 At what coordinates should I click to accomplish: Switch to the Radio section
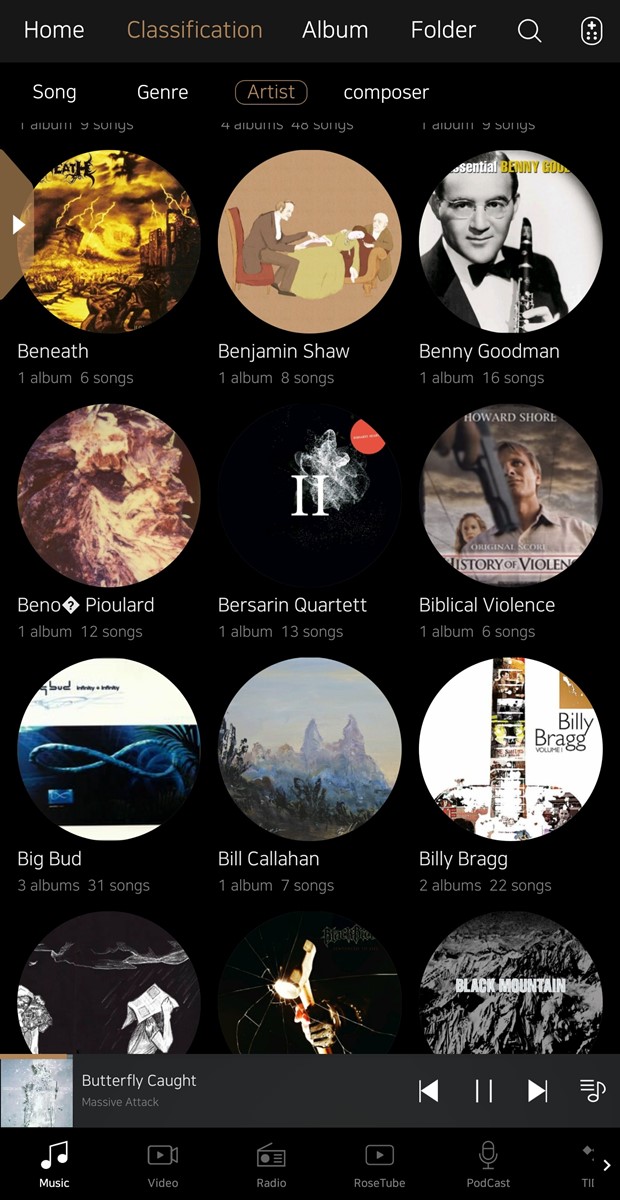tap(271, 1165)
